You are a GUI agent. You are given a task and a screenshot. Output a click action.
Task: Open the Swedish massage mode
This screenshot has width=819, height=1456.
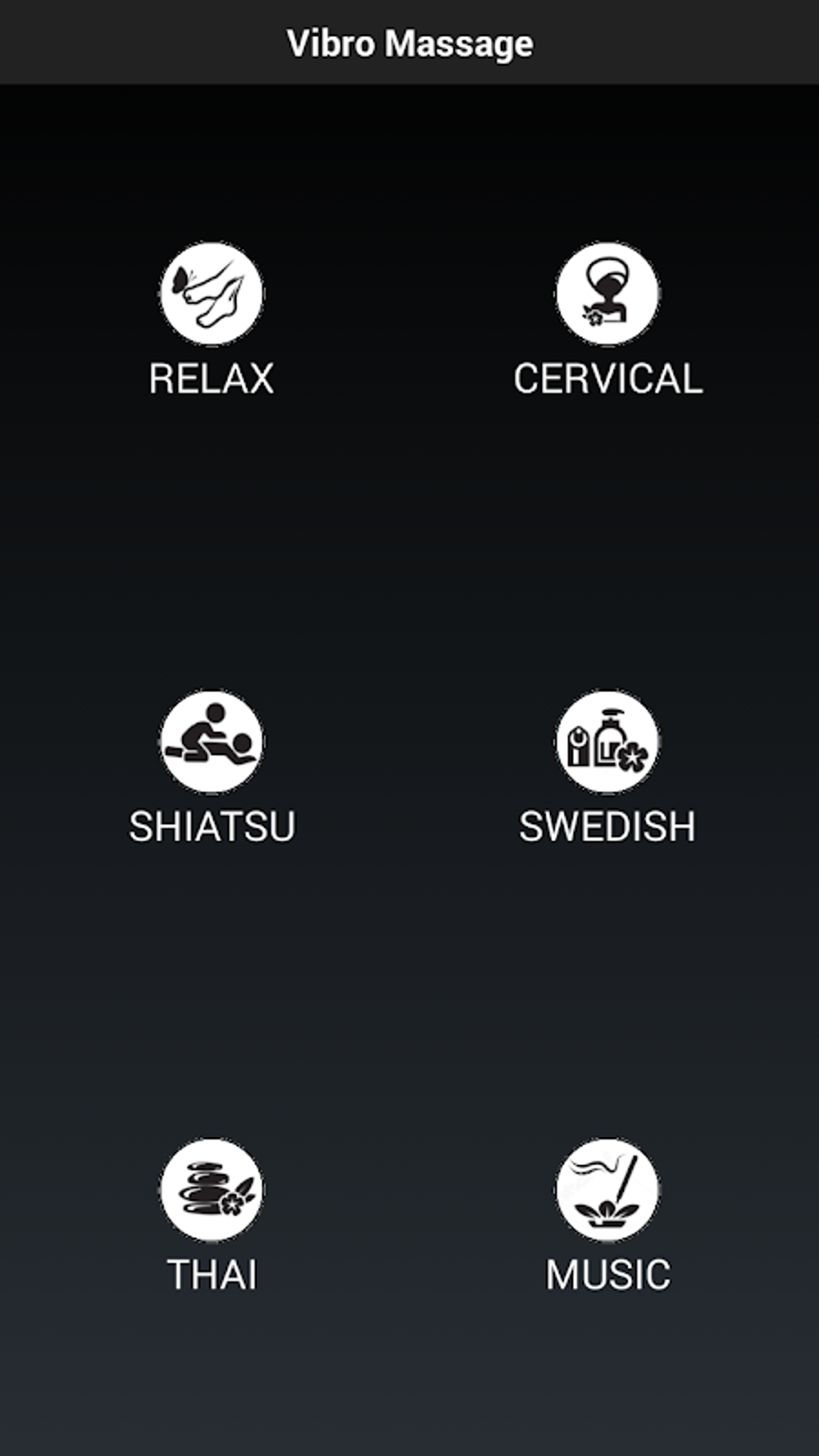[x=607, y=742]
